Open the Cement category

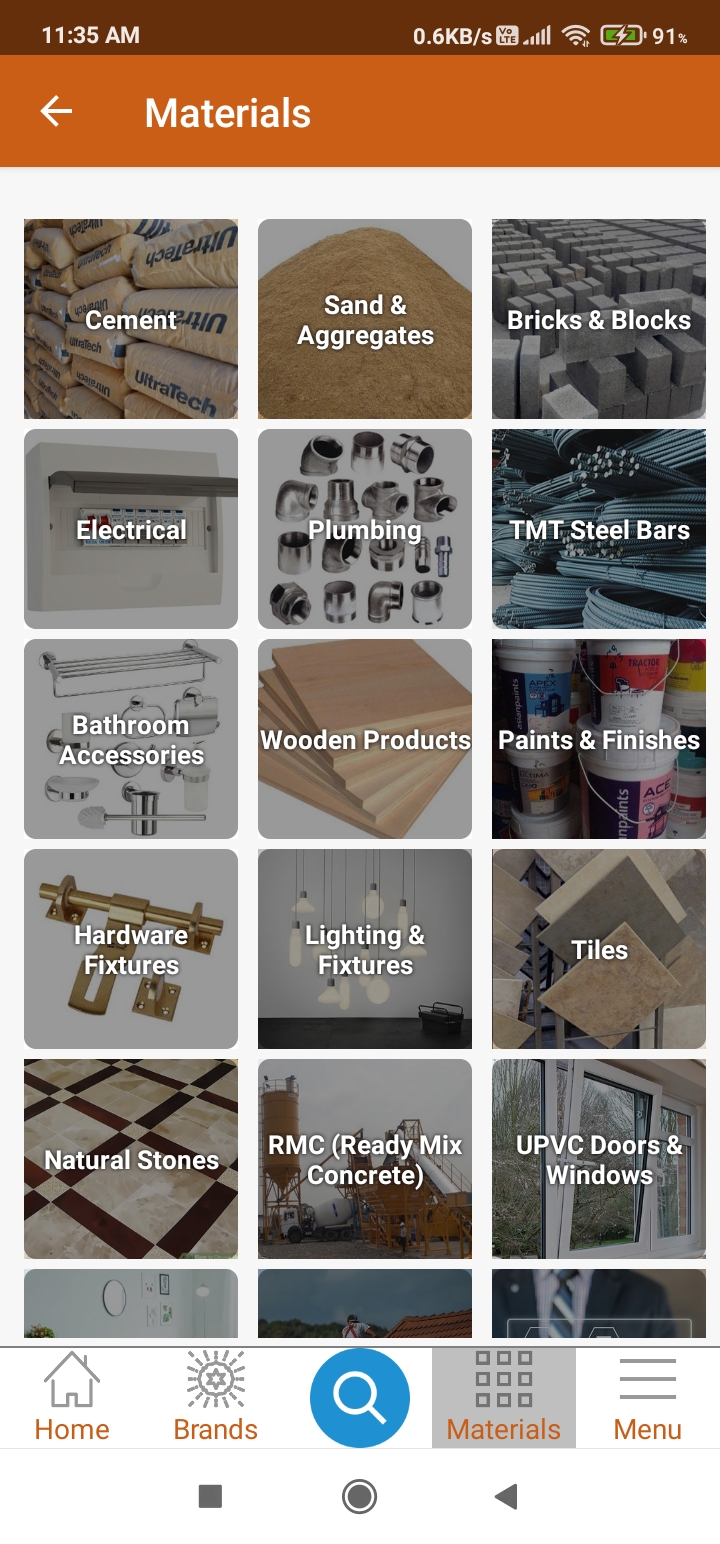pos(131,319)
